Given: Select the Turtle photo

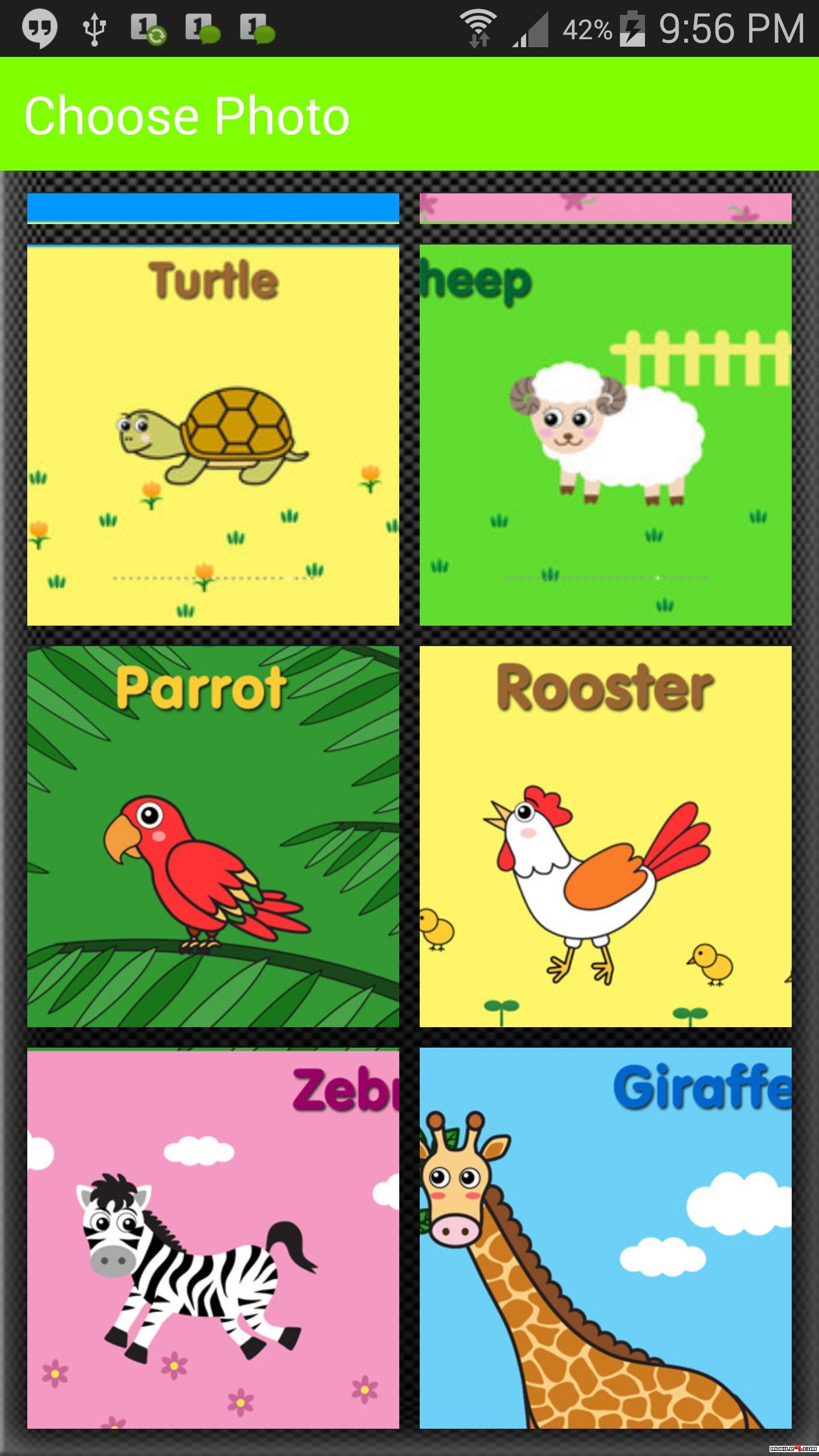Looking at the screenshot, I should 213,435.
